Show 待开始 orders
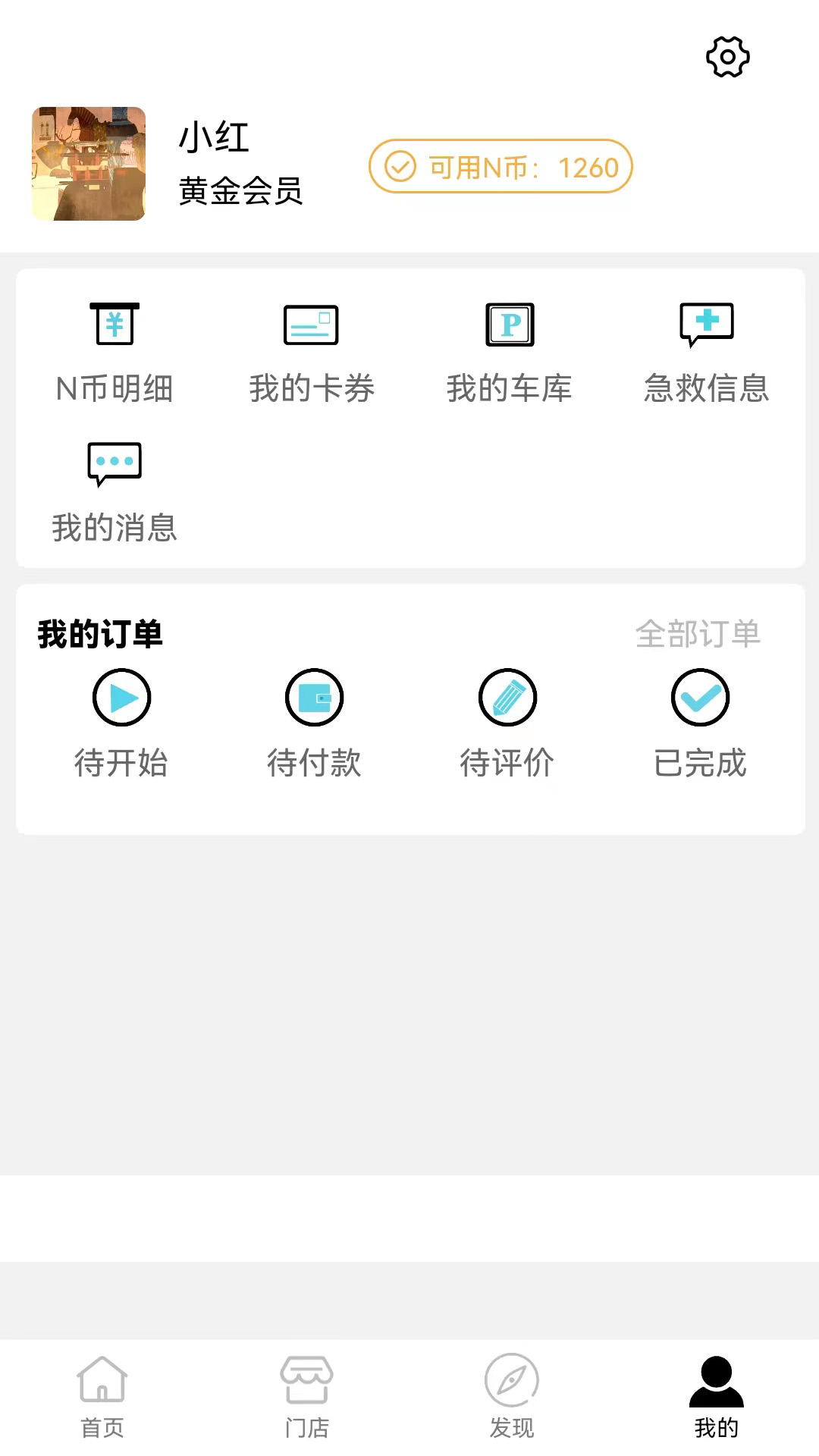Viewport: 819px width, 1456px height. (121, 723)
